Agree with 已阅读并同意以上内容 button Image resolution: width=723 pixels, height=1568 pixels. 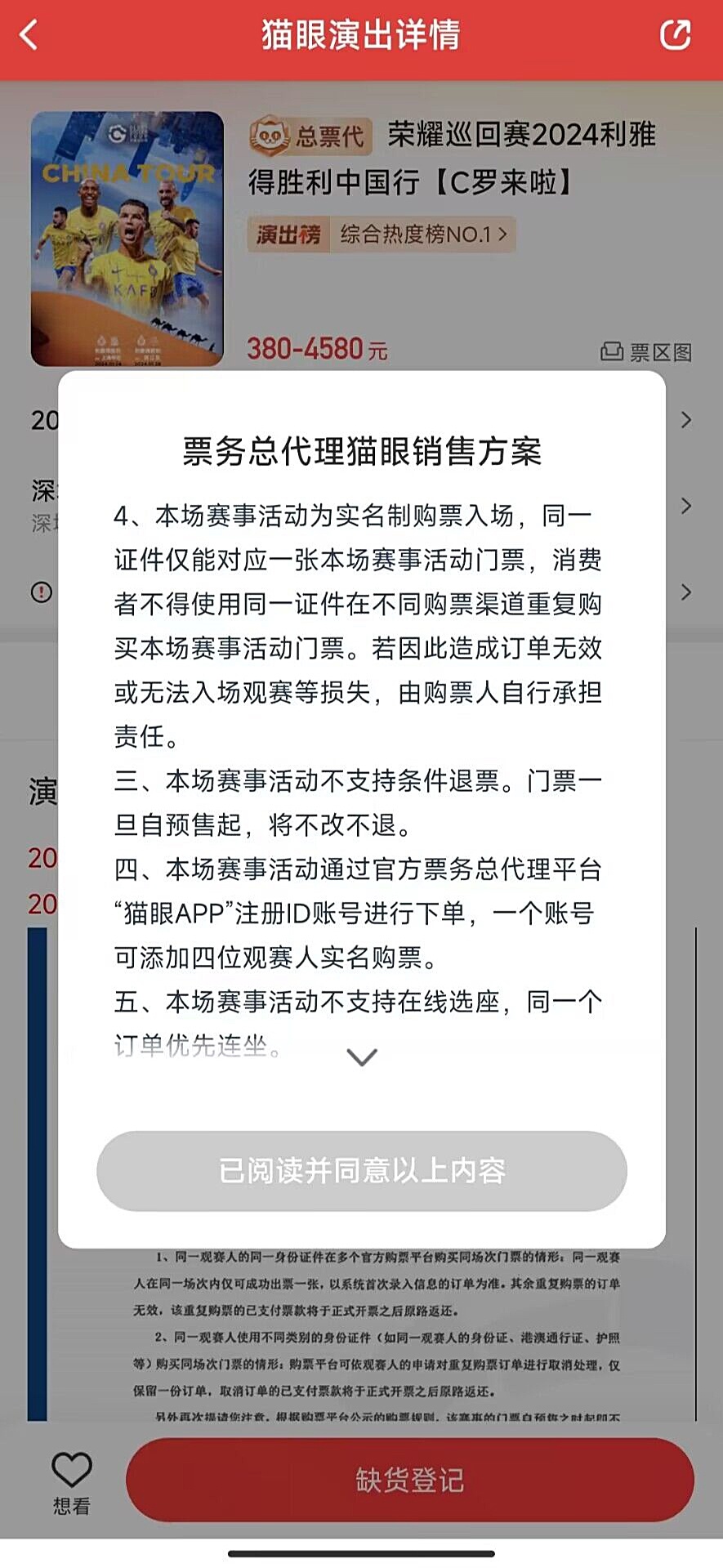362,1171
